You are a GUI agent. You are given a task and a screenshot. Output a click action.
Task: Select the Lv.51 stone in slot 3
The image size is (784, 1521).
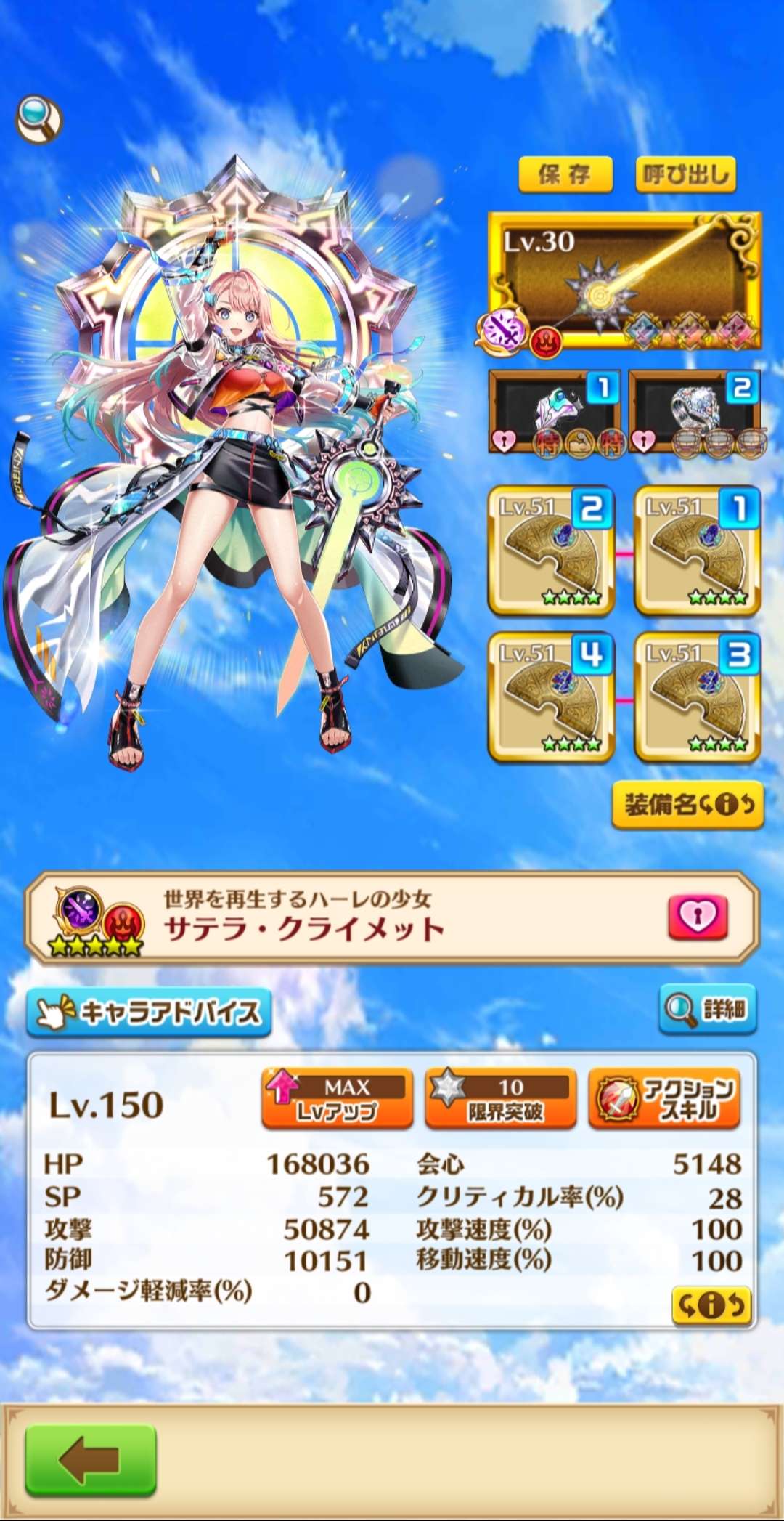(698, 697)
